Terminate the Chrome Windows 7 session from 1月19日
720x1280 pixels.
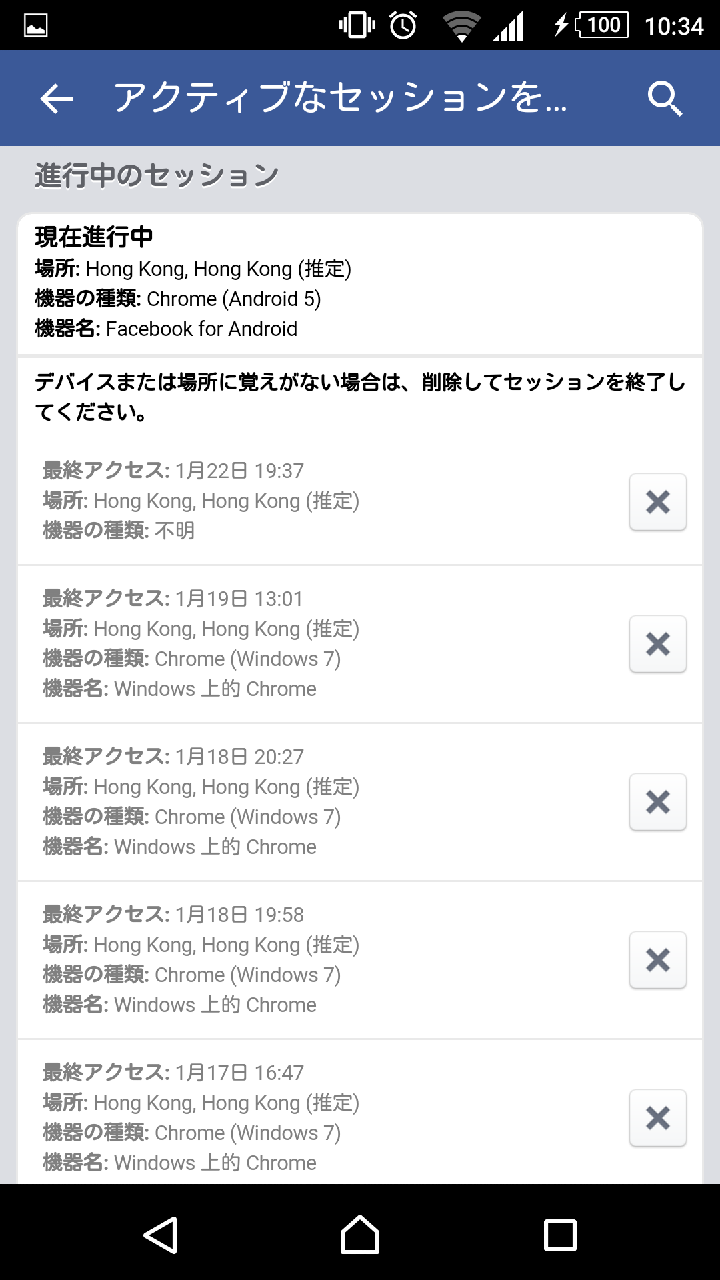pyautogui.click(x=657, y=644)
